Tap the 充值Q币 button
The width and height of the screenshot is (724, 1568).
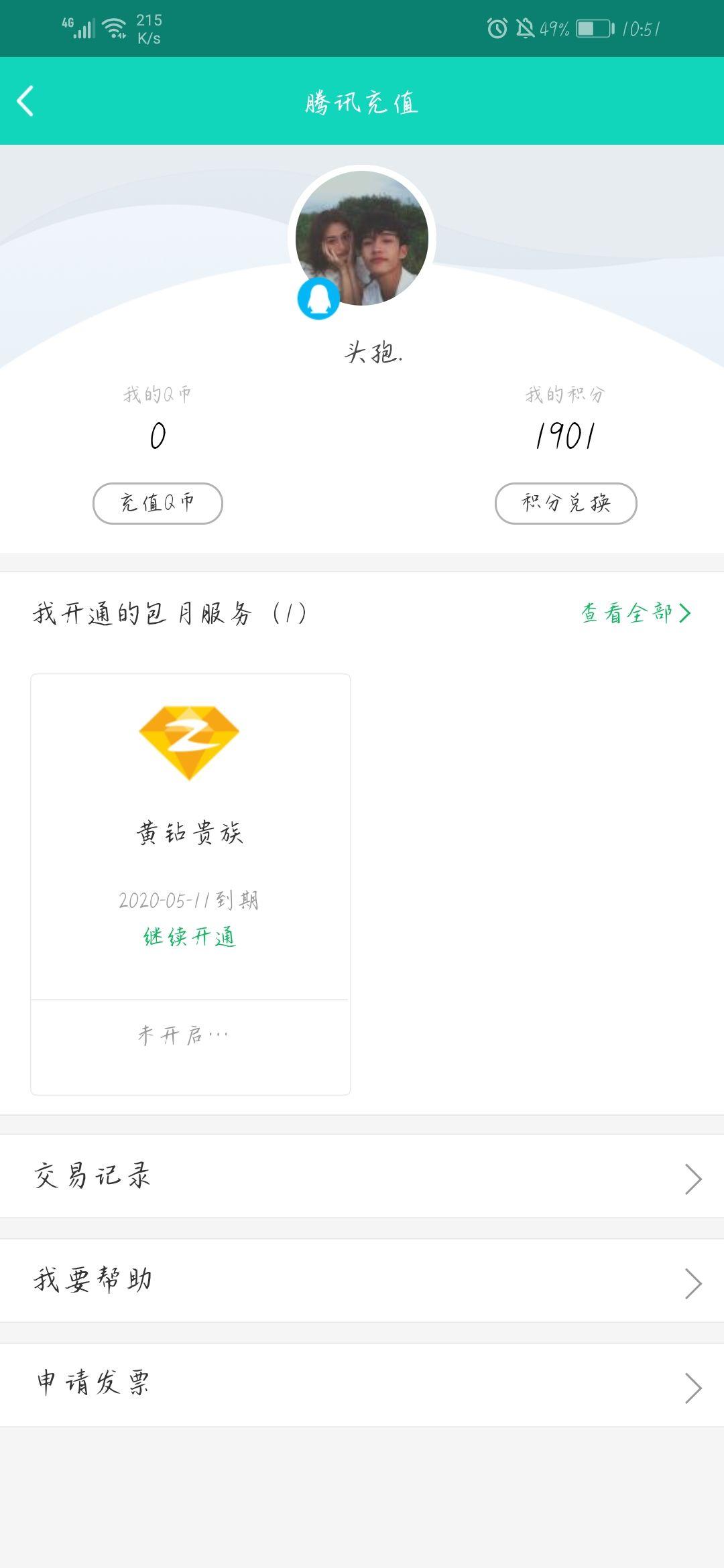(158, 503)
